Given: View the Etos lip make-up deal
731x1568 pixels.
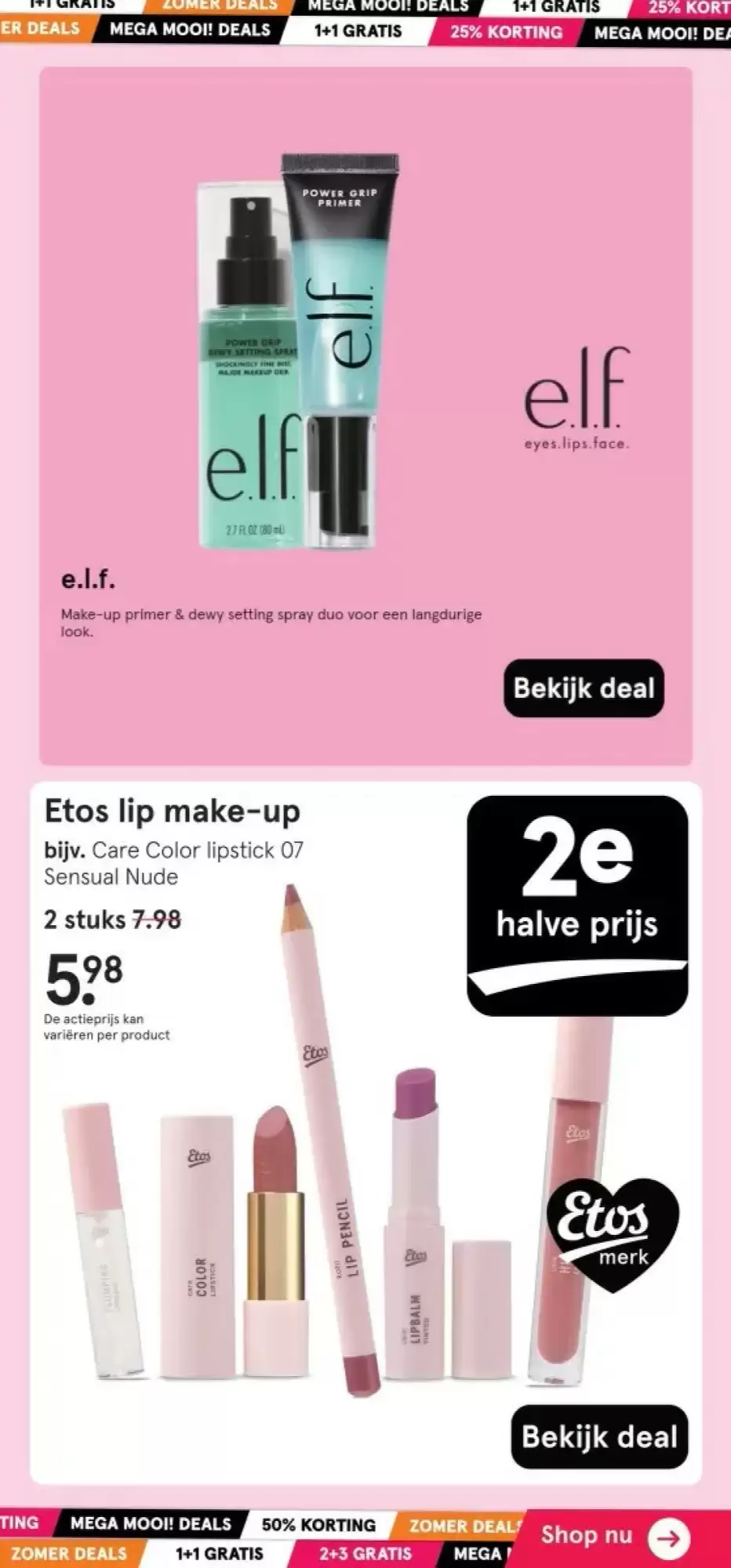Looking at the screenshot, I should point(599,1436).
